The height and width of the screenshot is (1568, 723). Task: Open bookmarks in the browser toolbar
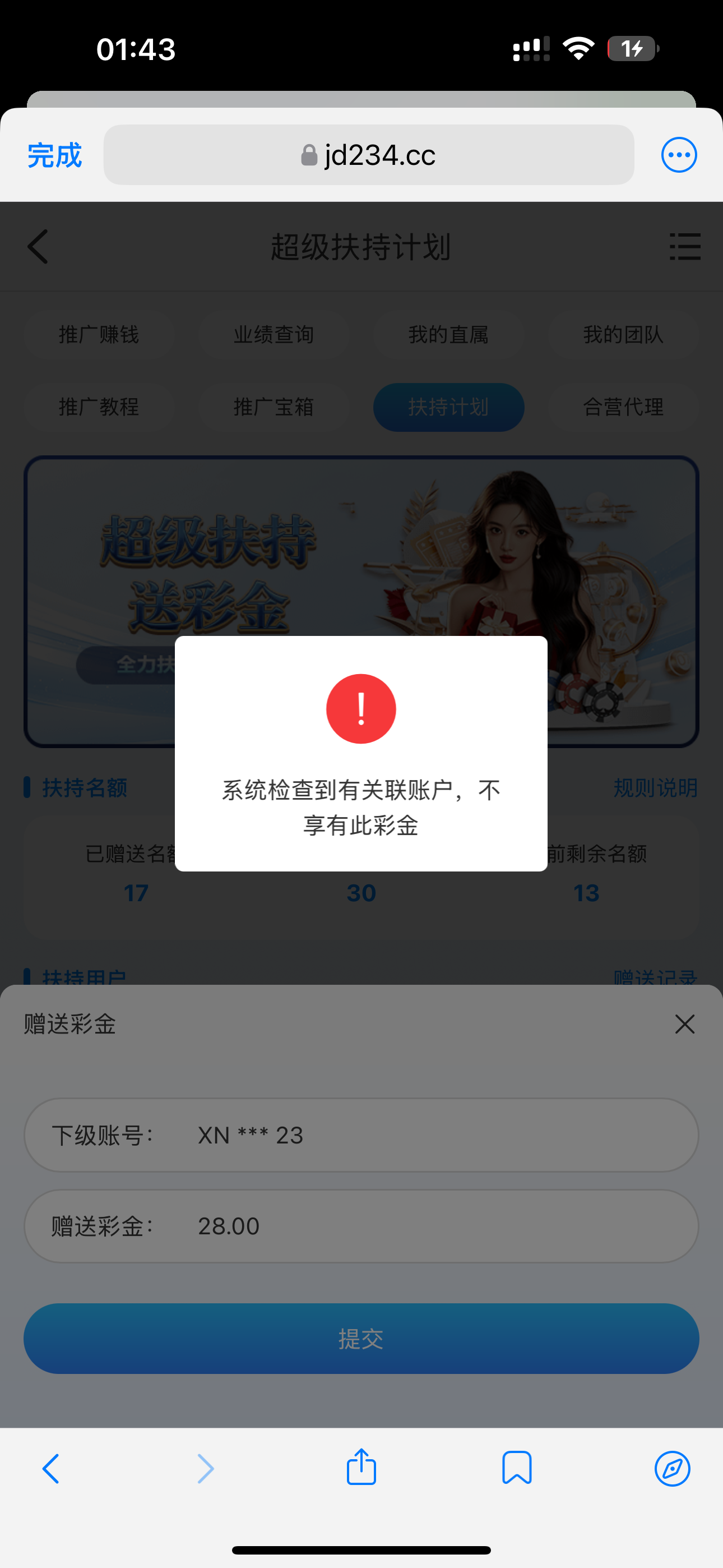click(x=517, y=1468)
